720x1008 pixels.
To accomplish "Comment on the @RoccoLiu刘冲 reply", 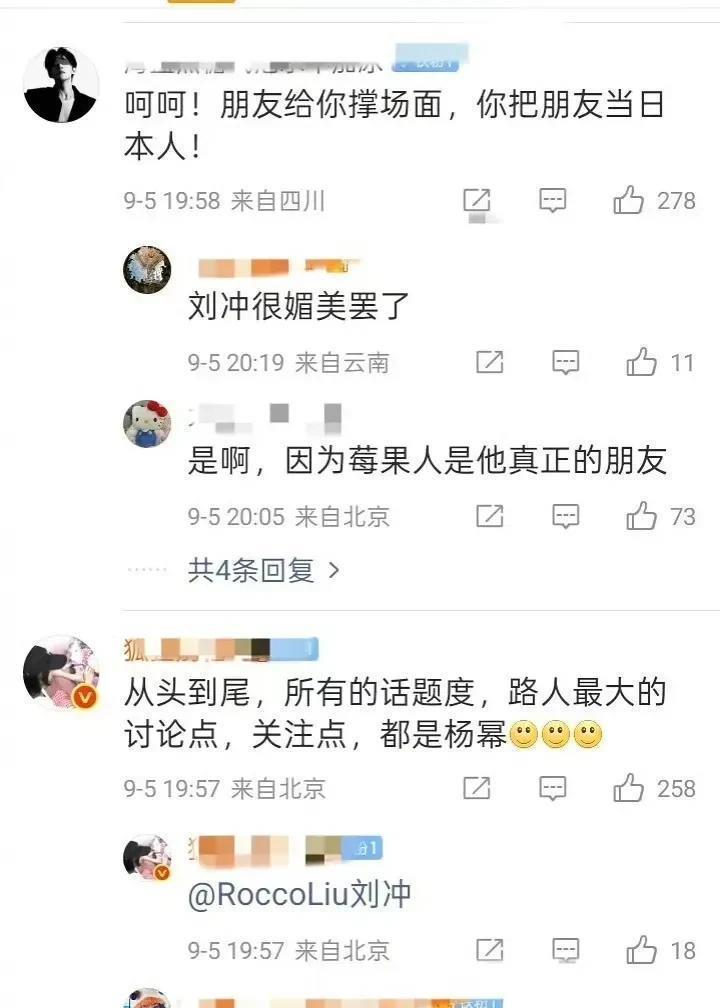I will pyautogui.click(x=566, y=950).
